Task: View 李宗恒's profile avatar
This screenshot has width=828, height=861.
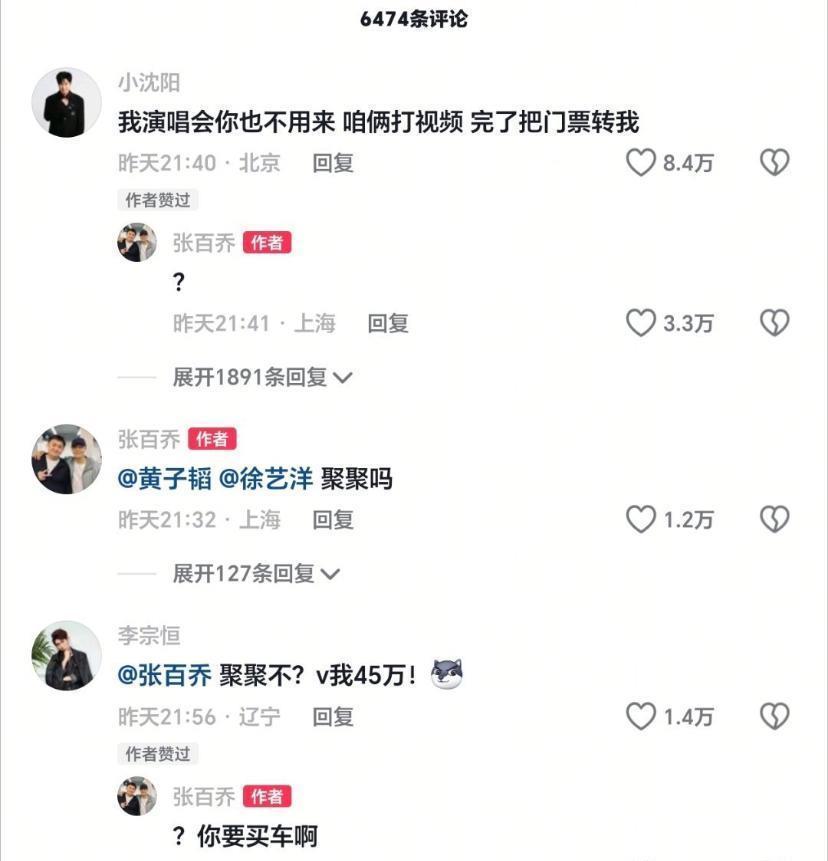Action: 66,655
